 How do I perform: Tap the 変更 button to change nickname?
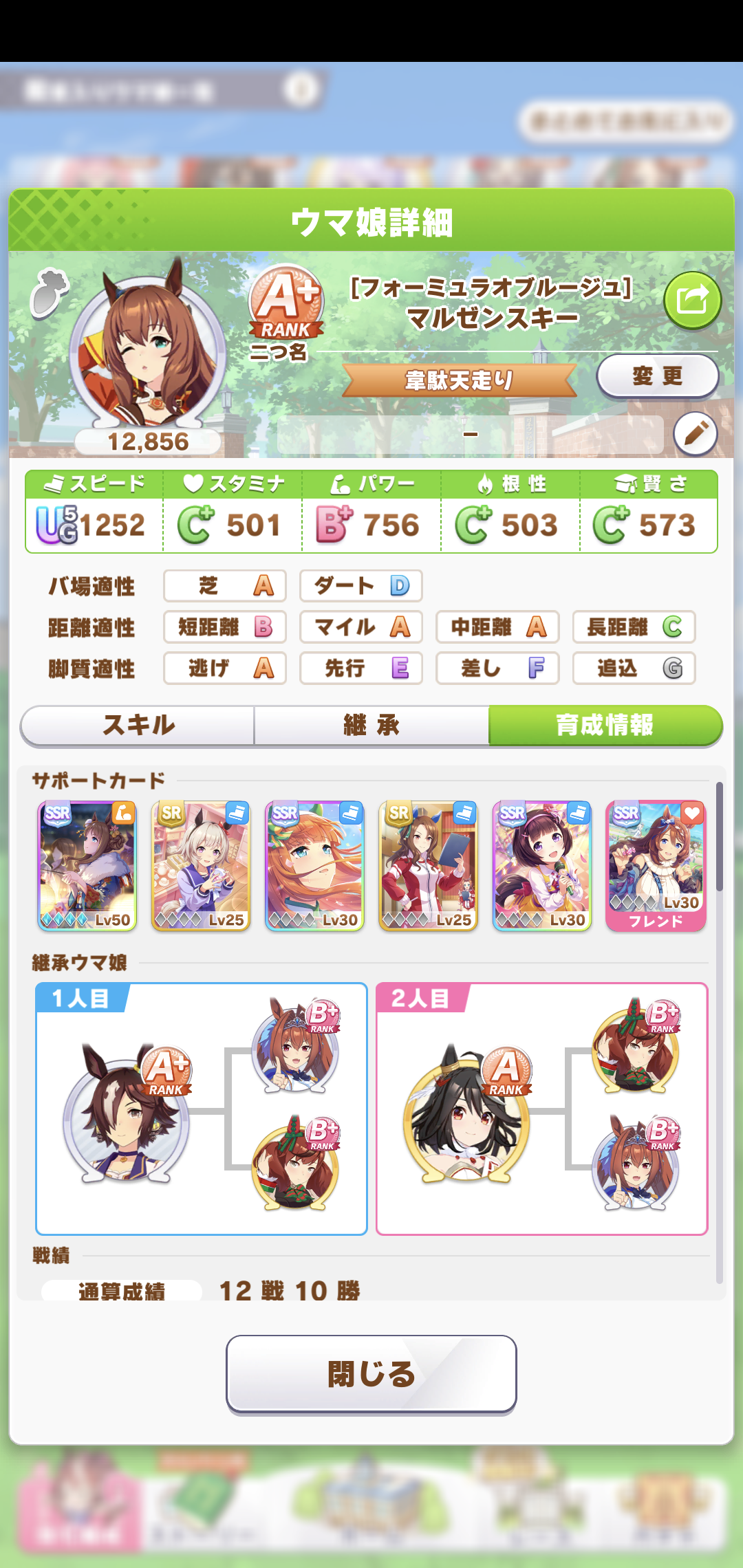[x=657, y=376]
